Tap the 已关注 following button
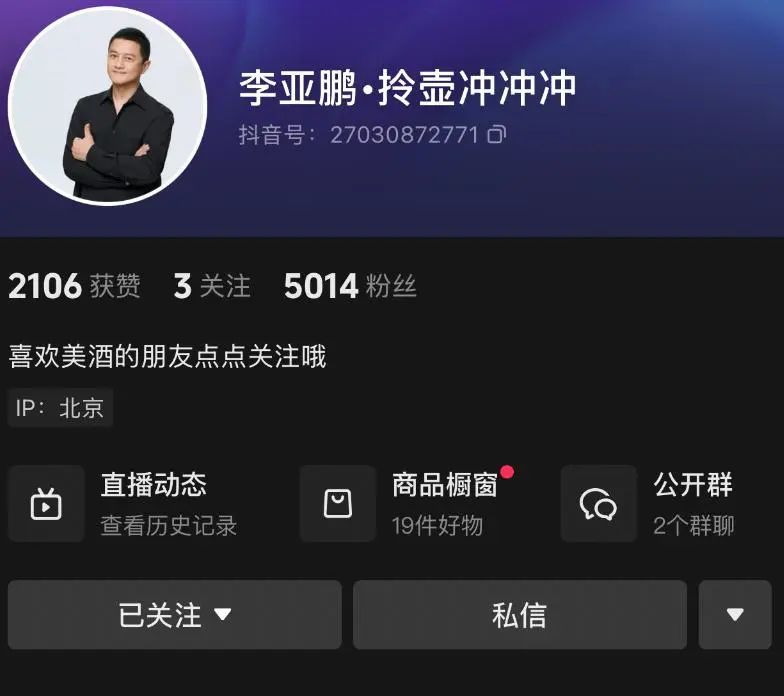Screen dimensions: 784x696 [175, 615]
